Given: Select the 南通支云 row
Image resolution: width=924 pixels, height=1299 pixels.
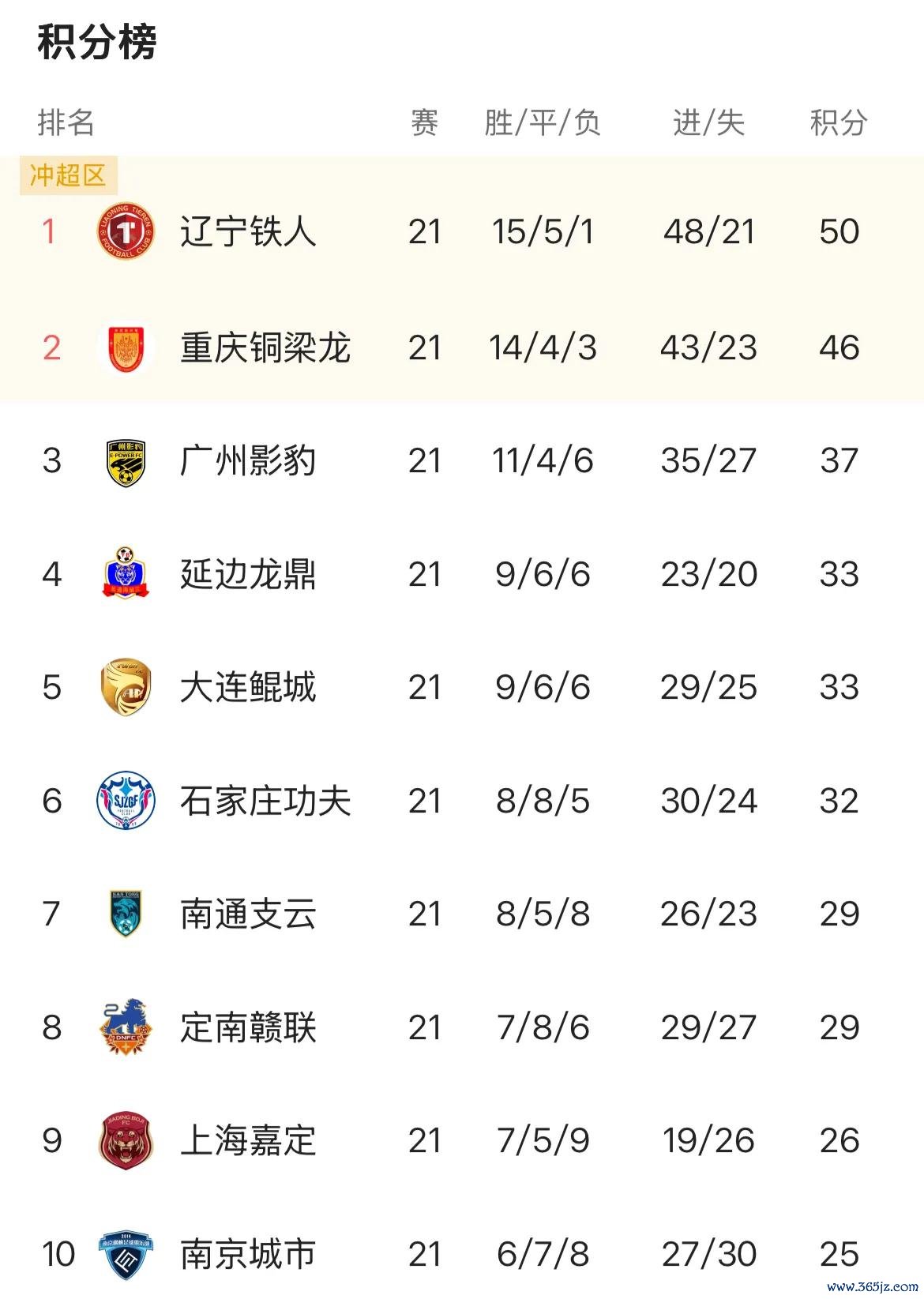Looking at the screenshot, I should point(248,914).
